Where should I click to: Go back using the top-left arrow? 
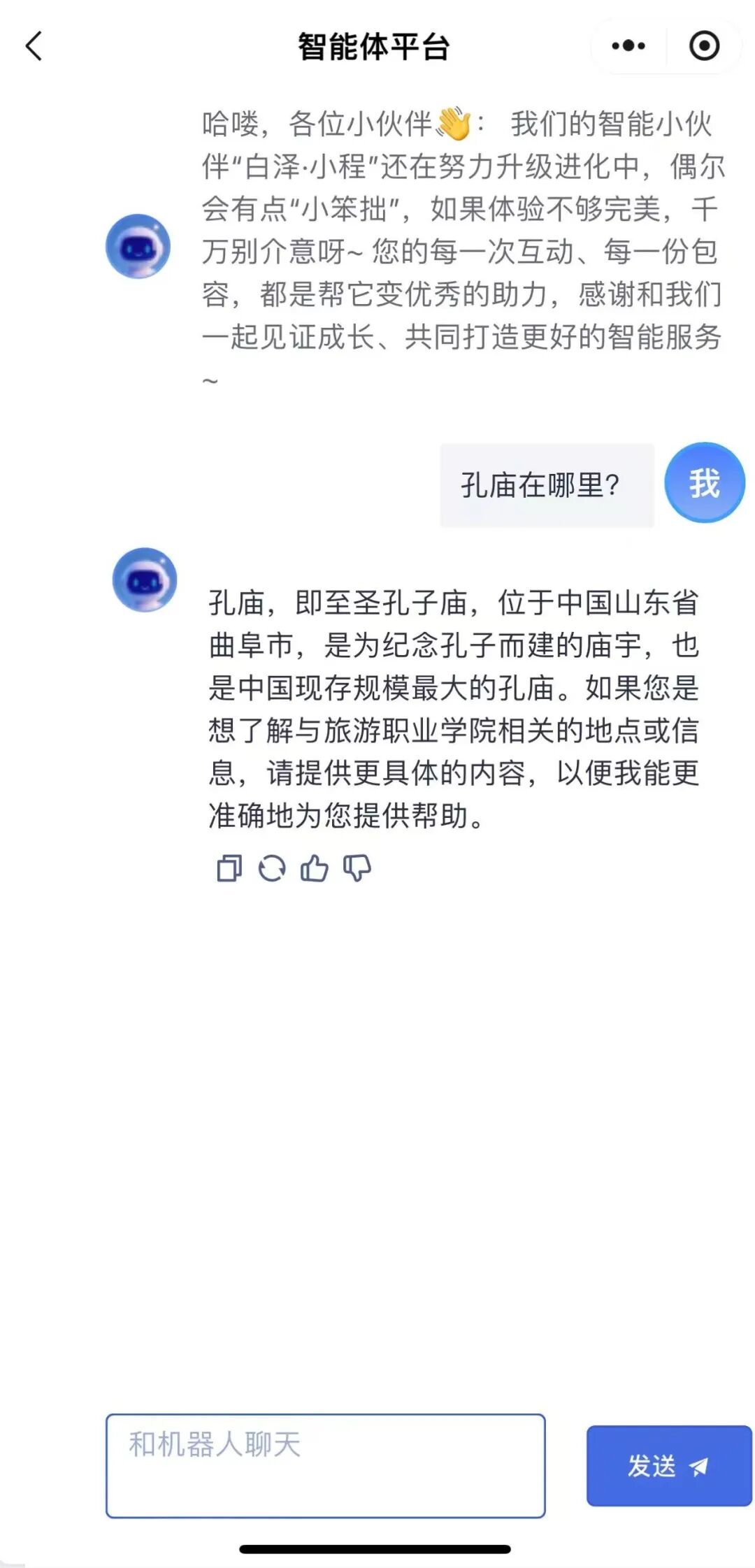(34, 47)
